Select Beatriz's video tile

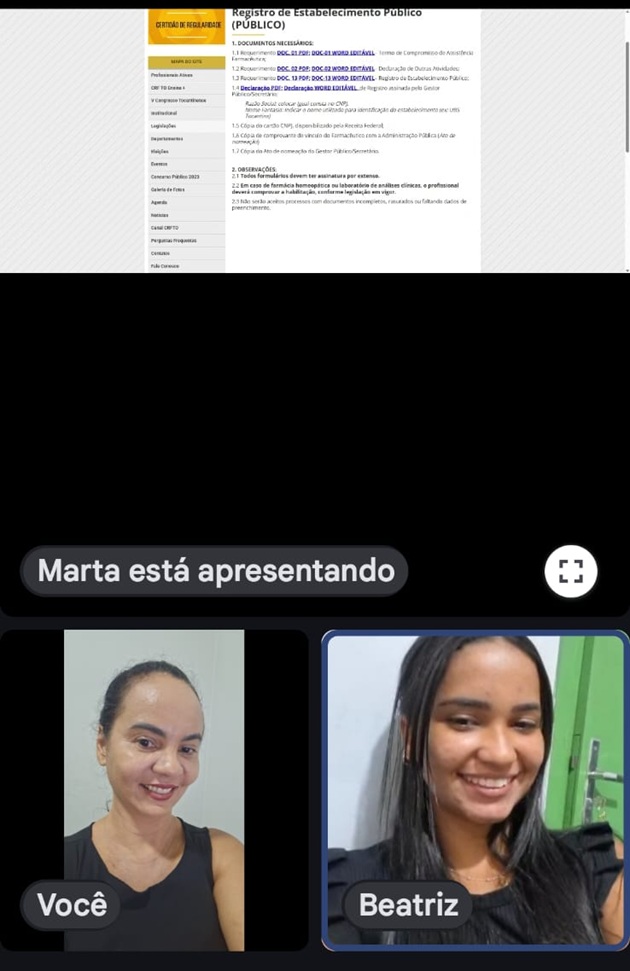point(475,789)
